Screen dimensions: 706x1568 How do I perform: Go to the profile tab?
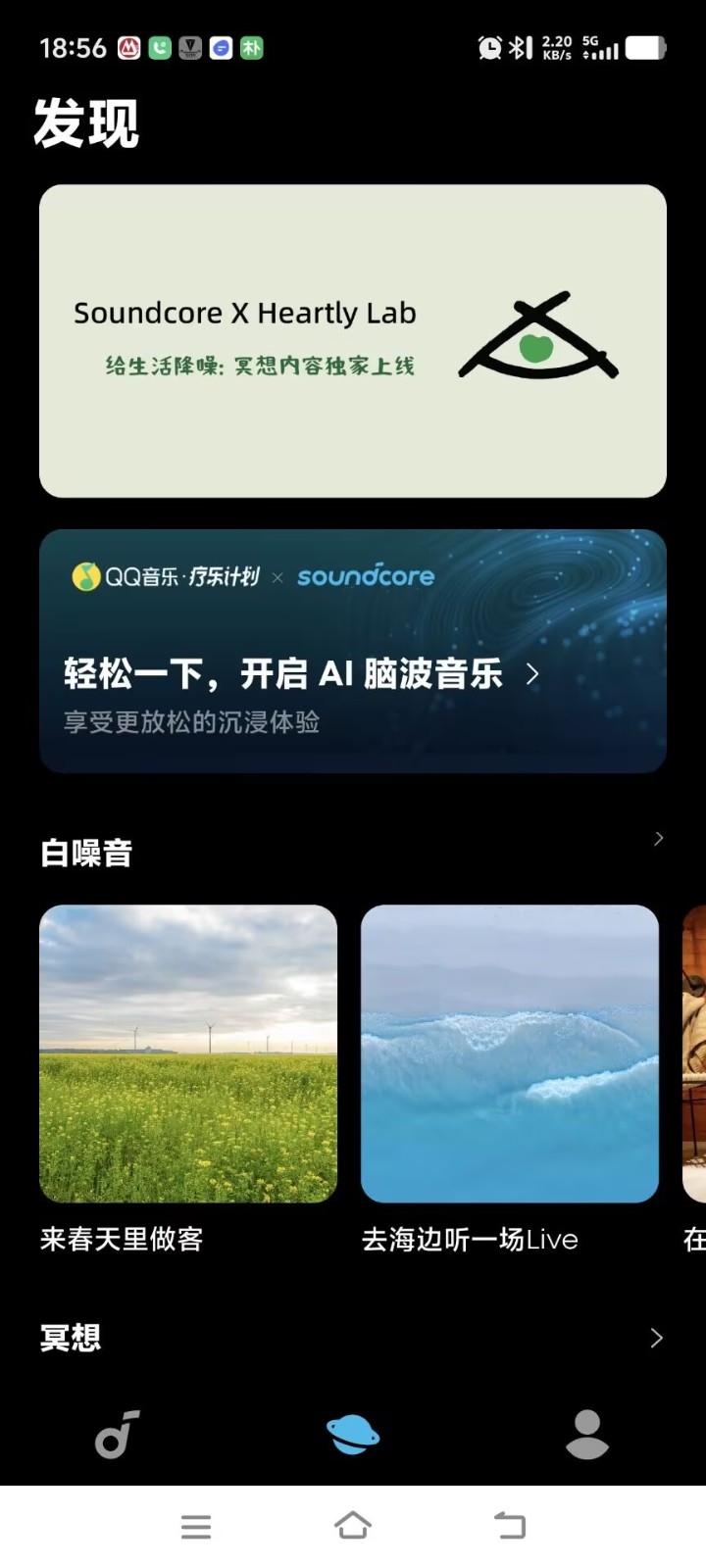[x=587, y=1435]
